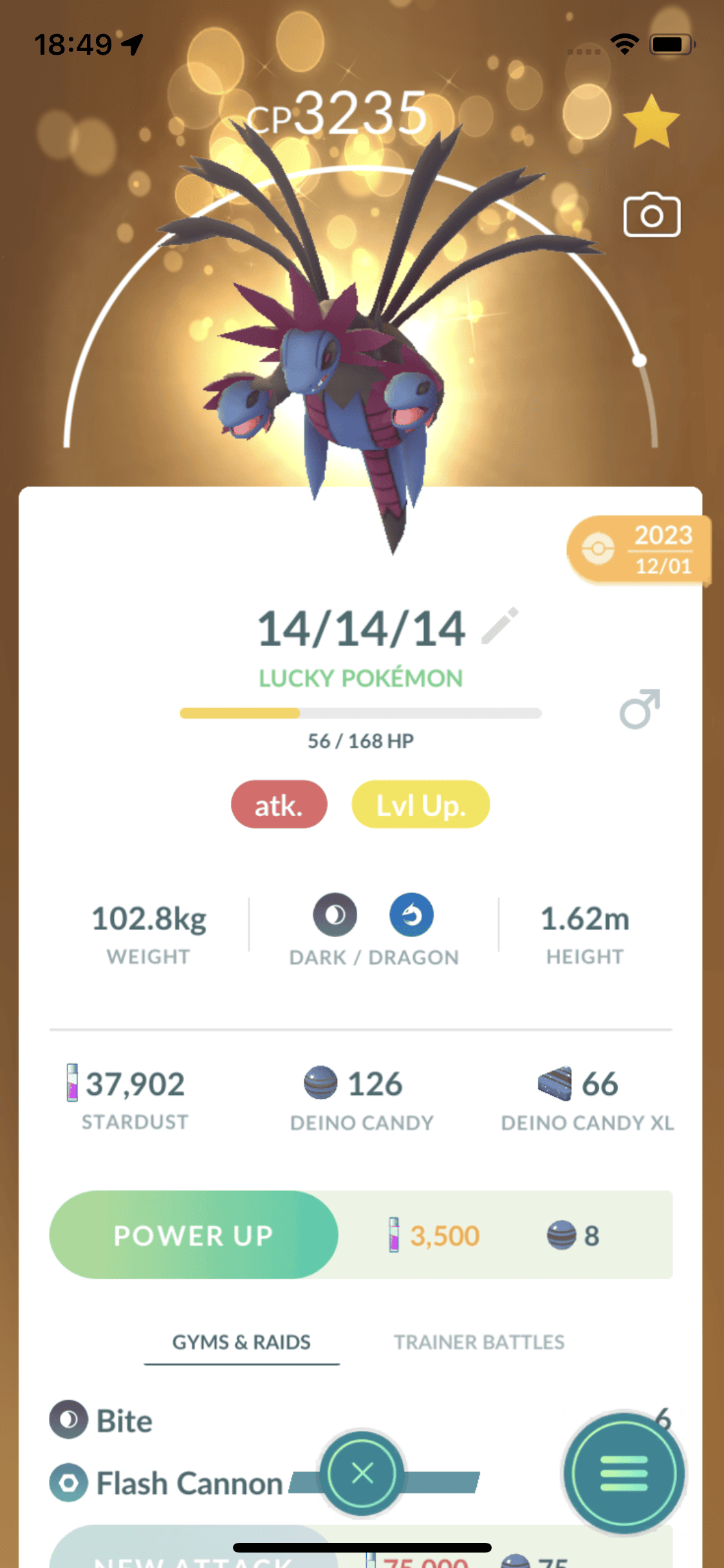This screenshot has width=724, height=1568.
Task: Tap the Lvl Up. tag chip
Action: click(420, 805)
